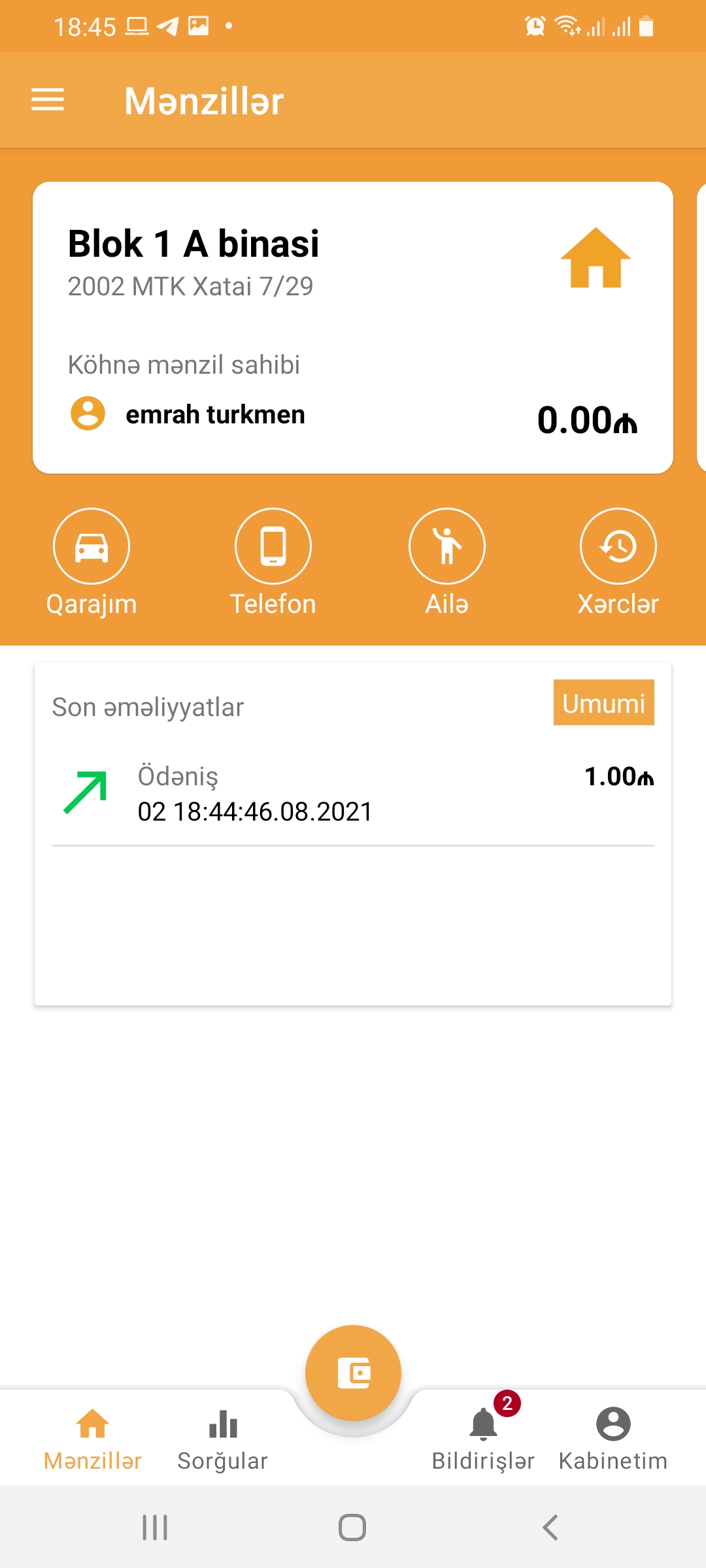The width and height of the screenshot is (706, 1568).
Task: Go to the Kabinetim tab
Action: click(x=613, y=1439)
